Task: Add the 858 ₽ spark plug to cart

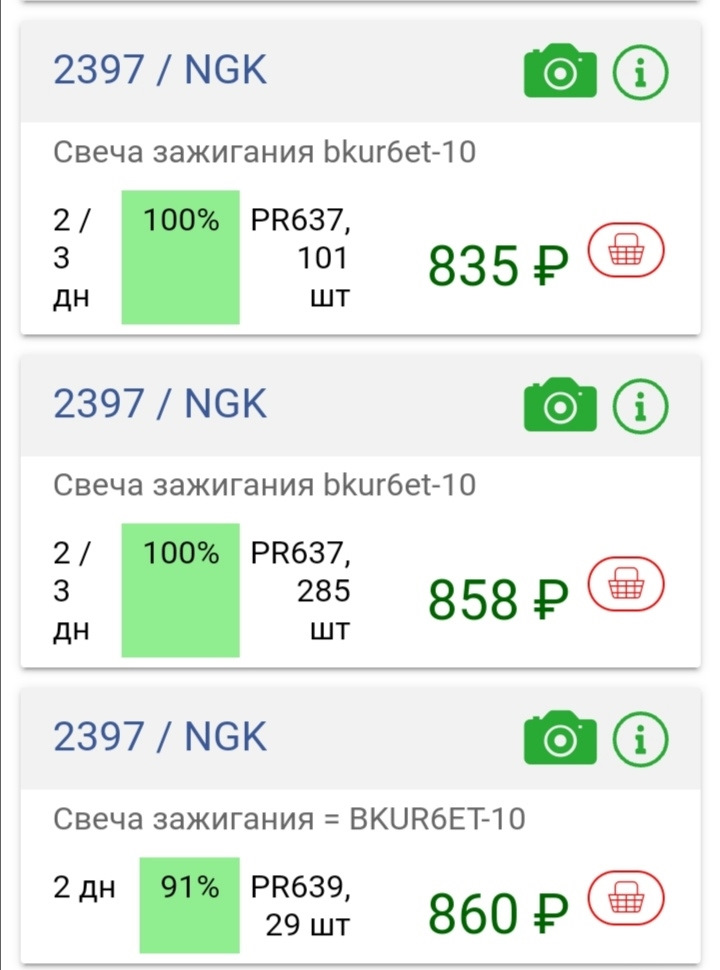Action: 626,585
